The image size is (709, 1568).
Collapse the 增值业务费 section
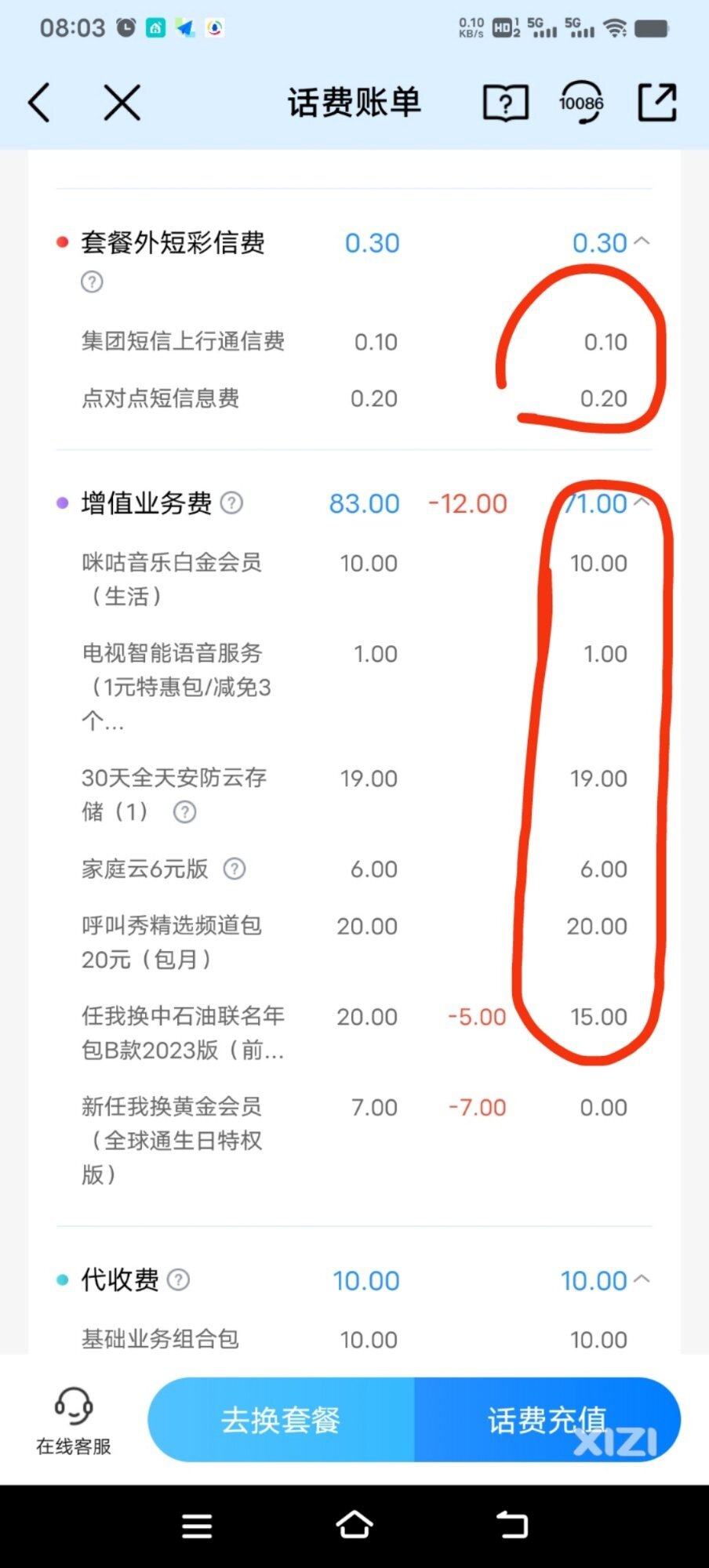point(642,501)
